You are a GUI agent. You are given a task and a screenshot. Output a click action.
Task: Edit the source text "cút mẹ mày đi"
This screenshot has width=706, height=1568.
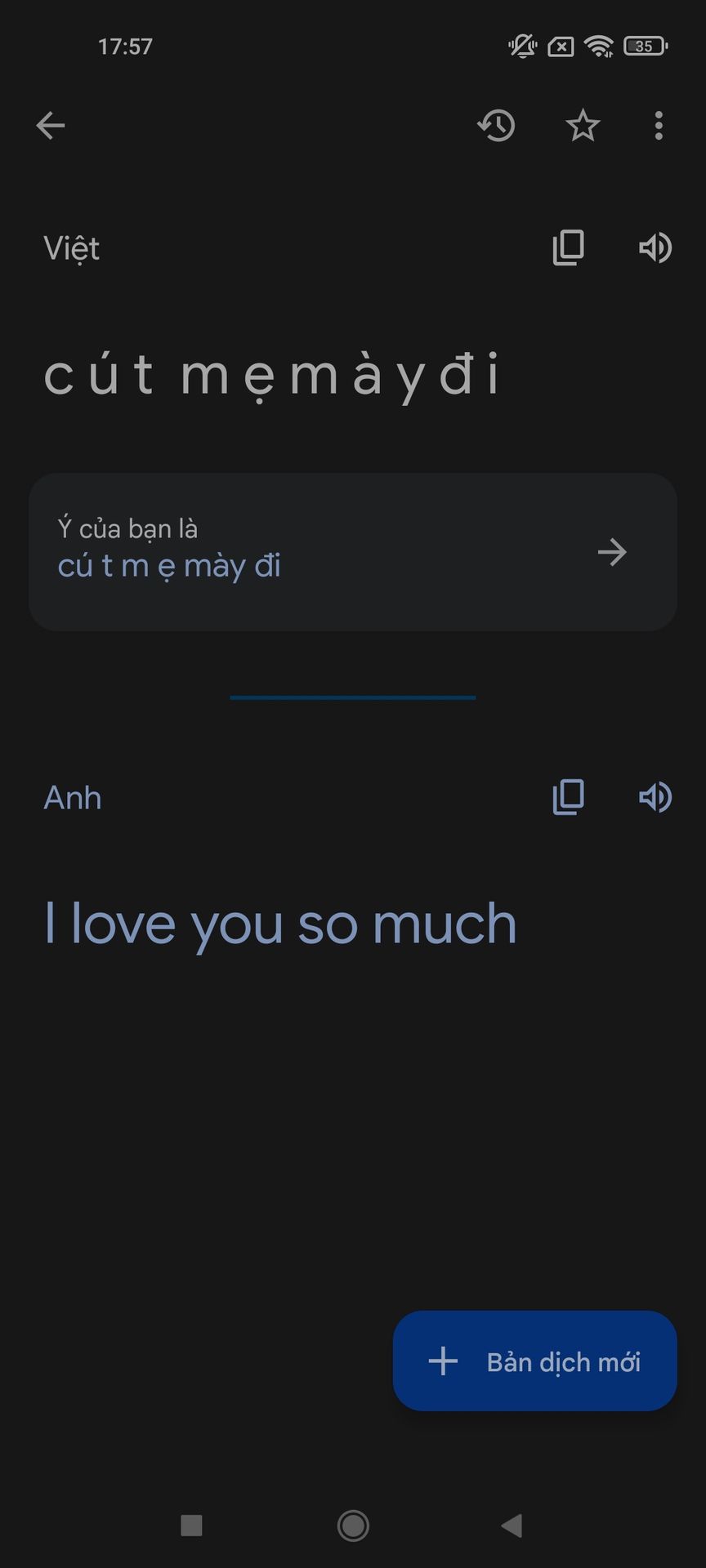pos(270,376)
